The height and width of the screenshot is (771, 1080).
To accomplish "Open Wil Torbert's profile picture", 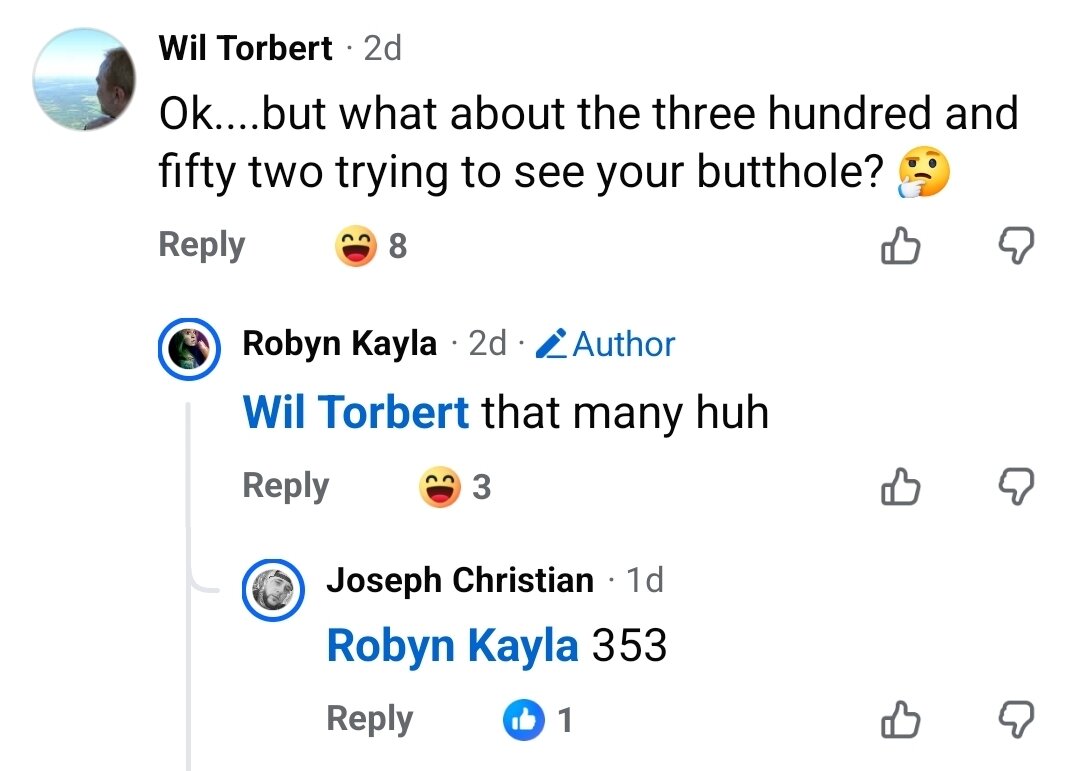I will [x=84, y=80].
